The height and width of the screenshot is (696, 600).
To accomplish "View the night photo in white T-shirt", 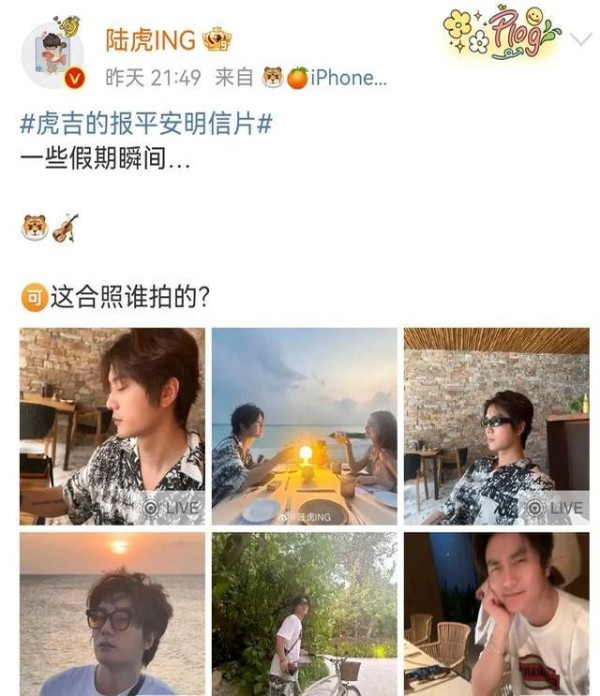I will coord(496,613).
